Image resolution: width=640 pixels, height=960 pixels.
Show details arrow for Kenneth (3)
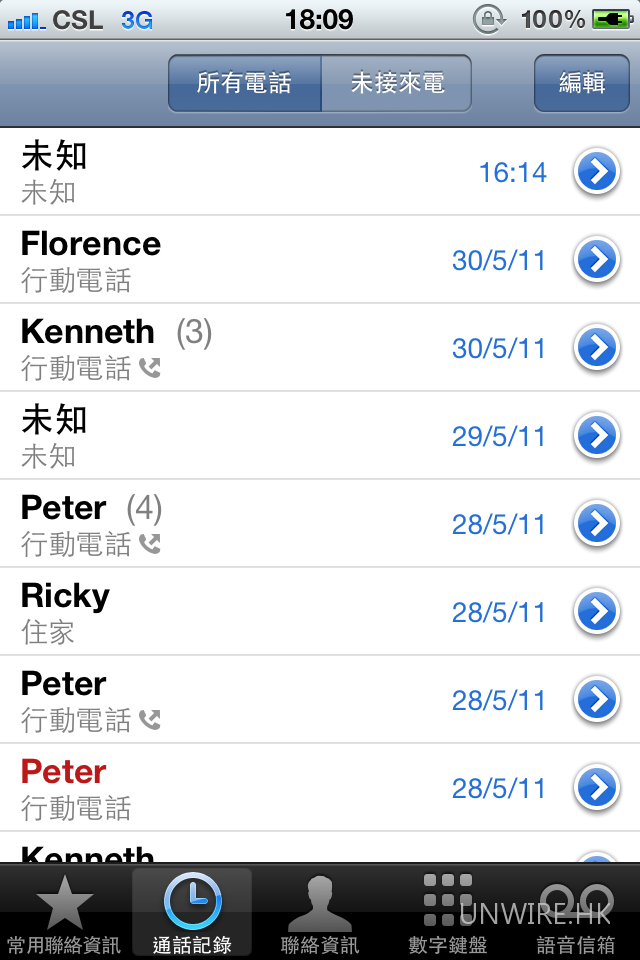[596, 349]
